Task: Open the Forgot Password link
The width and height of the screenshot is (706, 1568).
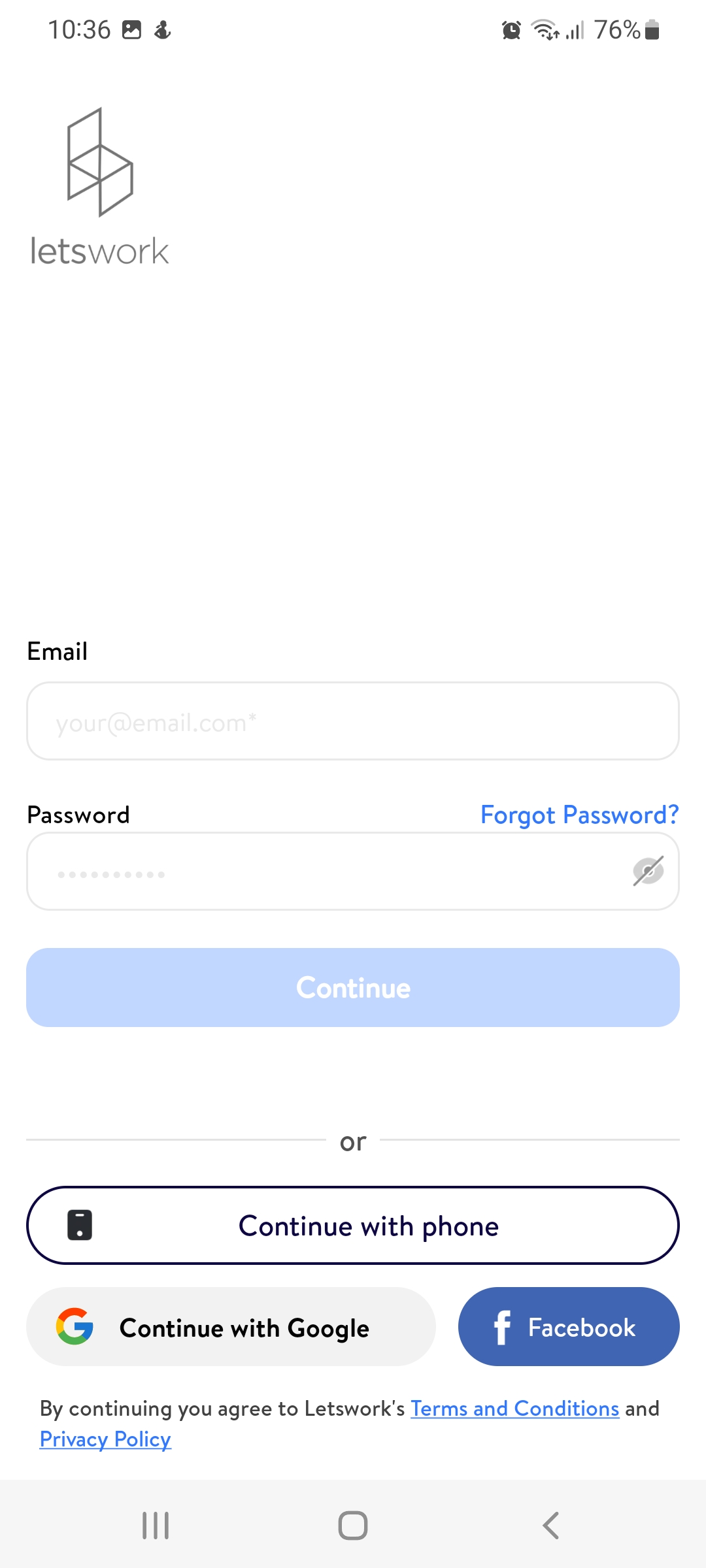Action: [580, 815]
